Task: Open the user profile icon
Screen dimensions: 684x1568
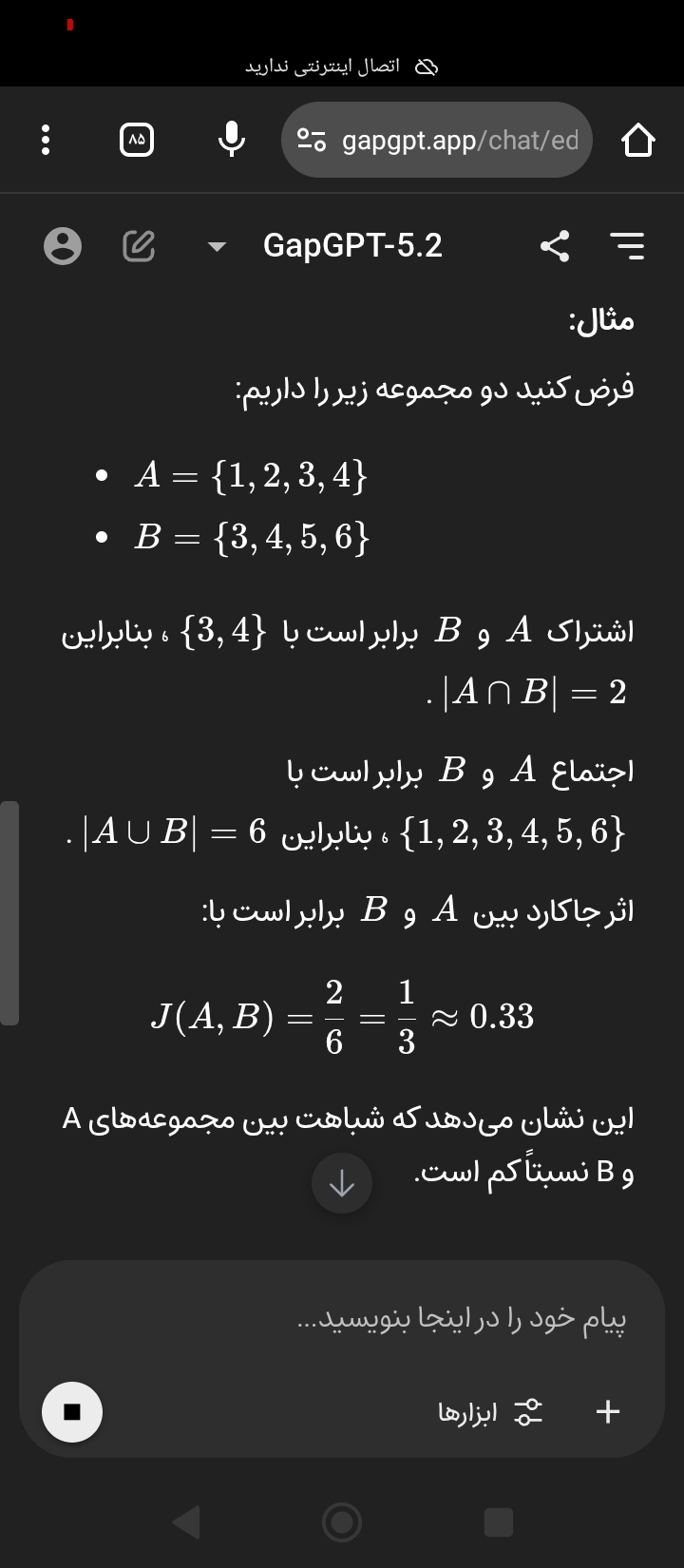Action: click(63, 246)
